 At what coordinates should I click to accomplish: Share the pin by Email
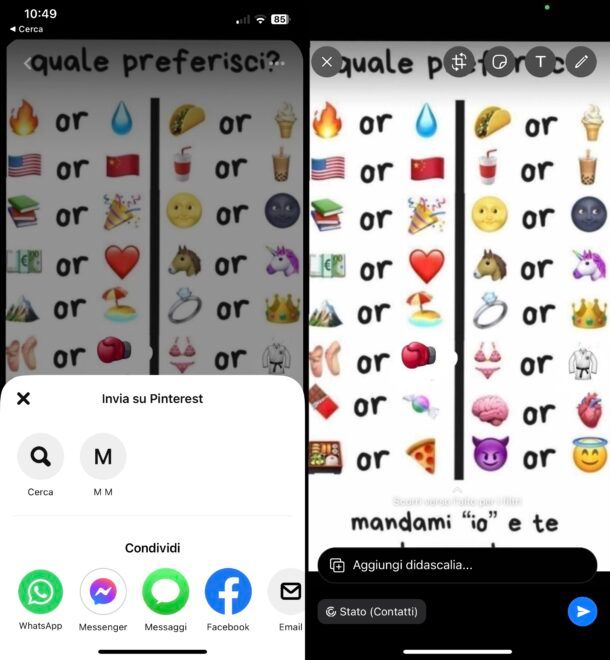point(289,592)
